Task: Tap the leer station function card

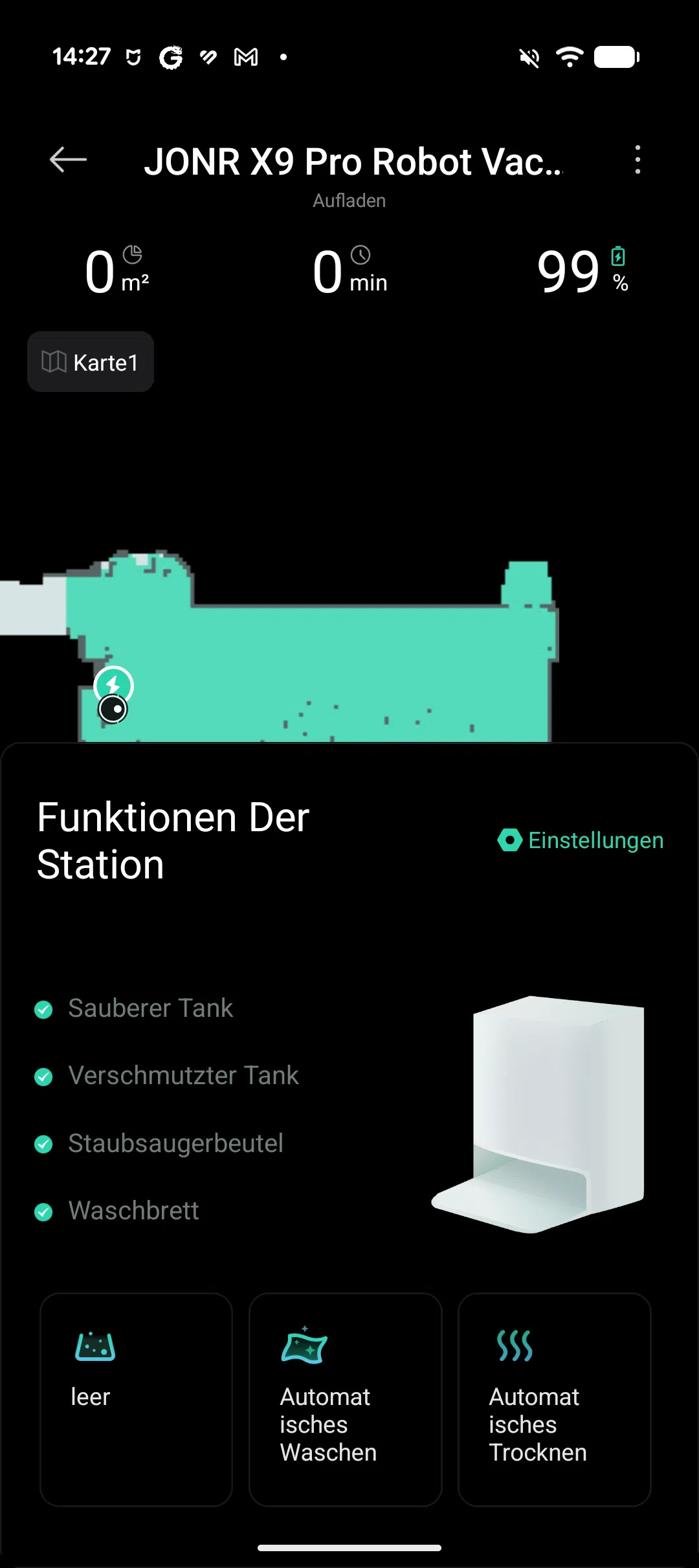Action: [136, 1399]
